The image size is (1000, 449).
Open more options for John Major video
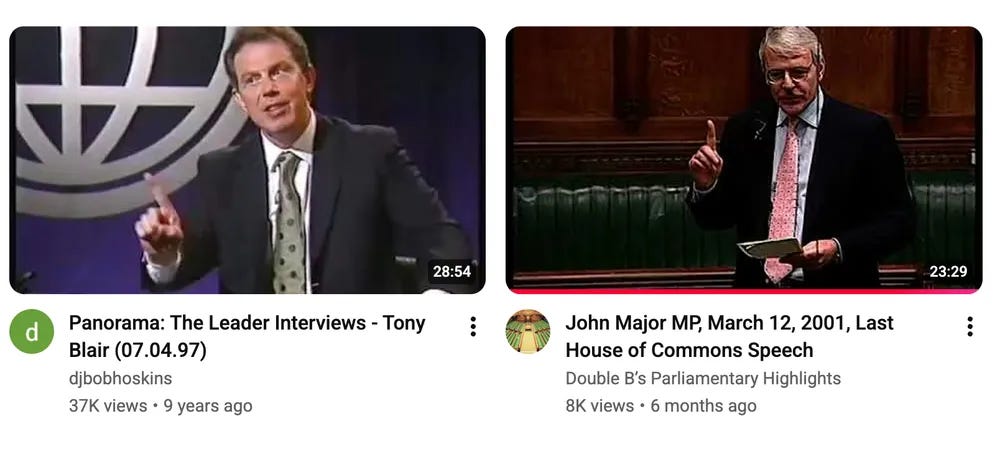coord(969,326)
